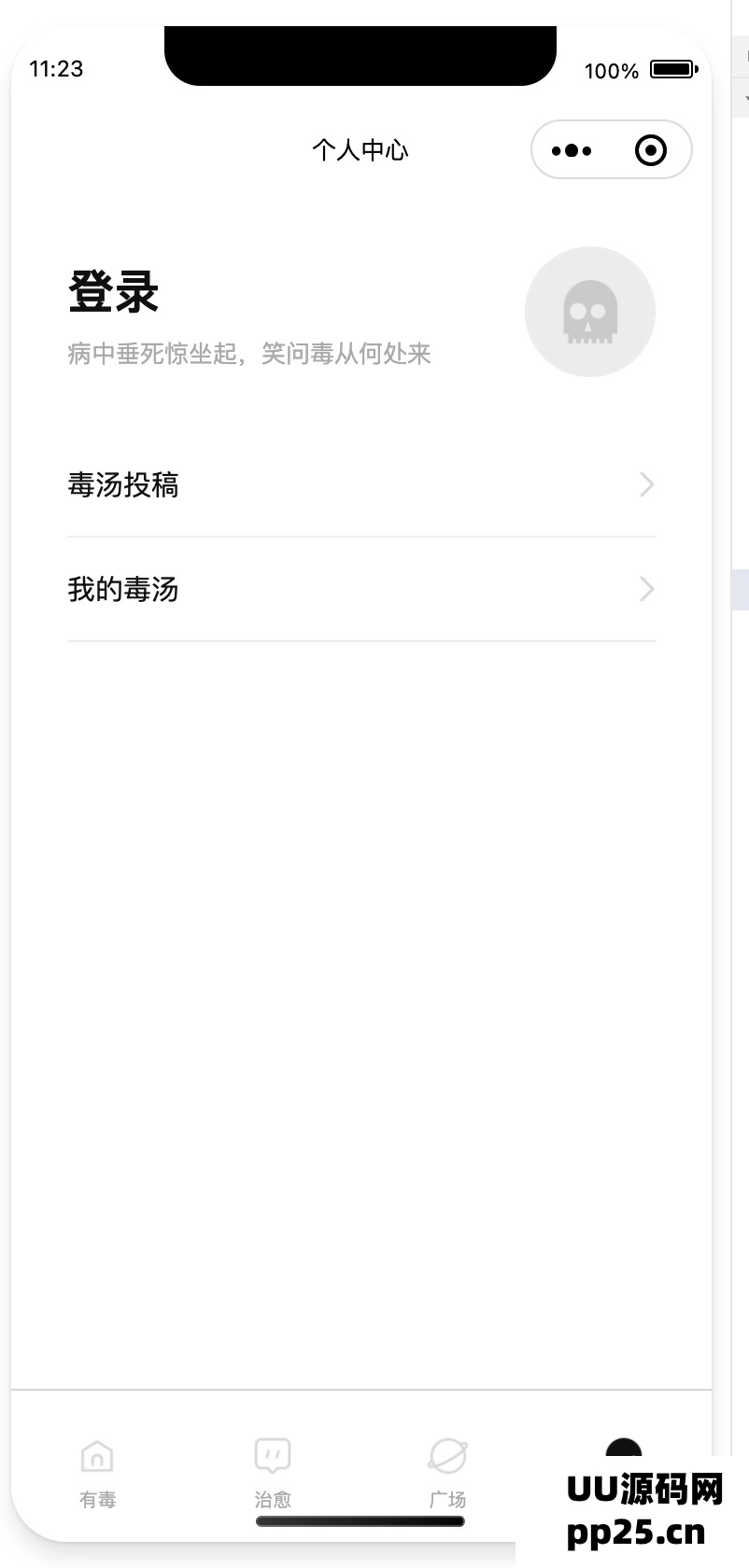Tap the 登录 login heading
The width and height of the screenshot is (749, 1568).
[x=114, y=290]
